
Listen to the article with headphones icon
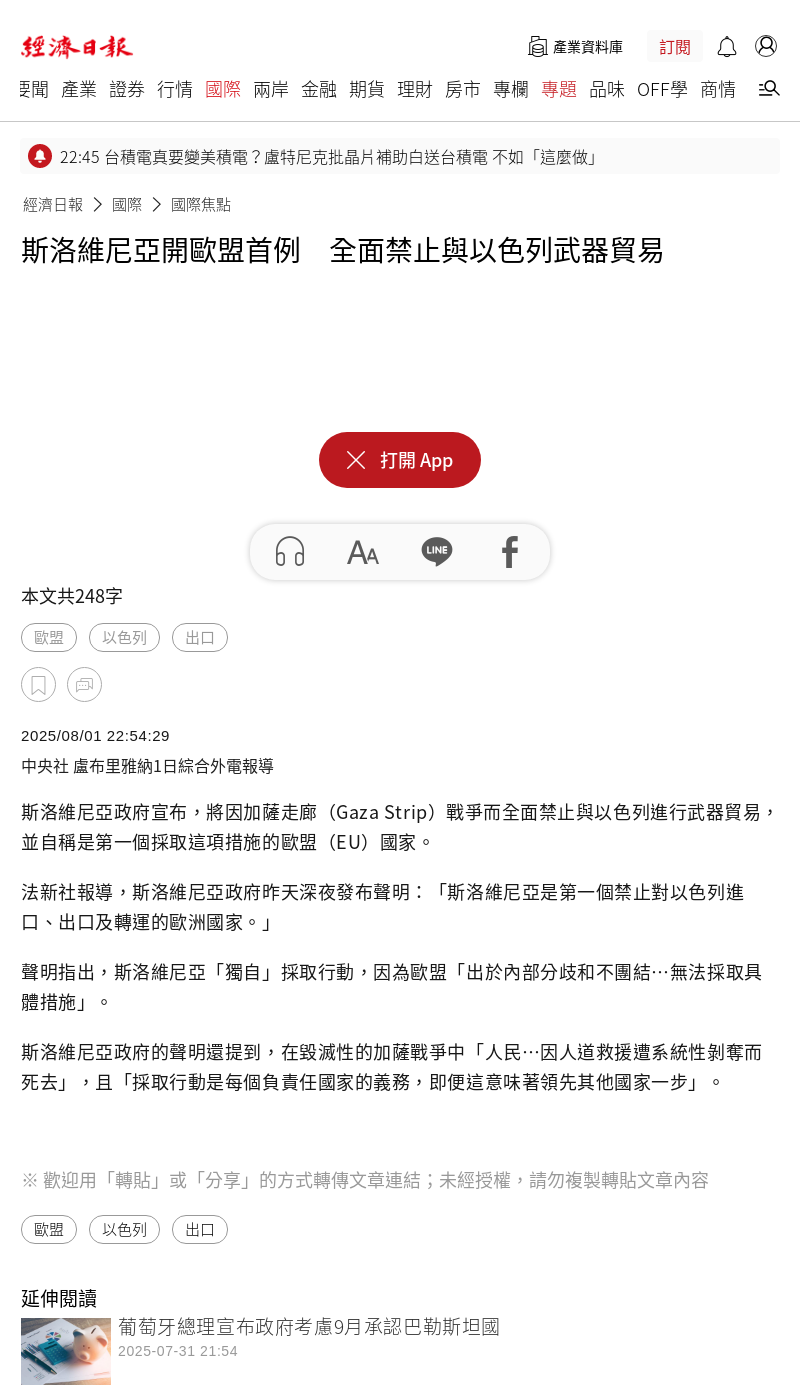(290, 552)
